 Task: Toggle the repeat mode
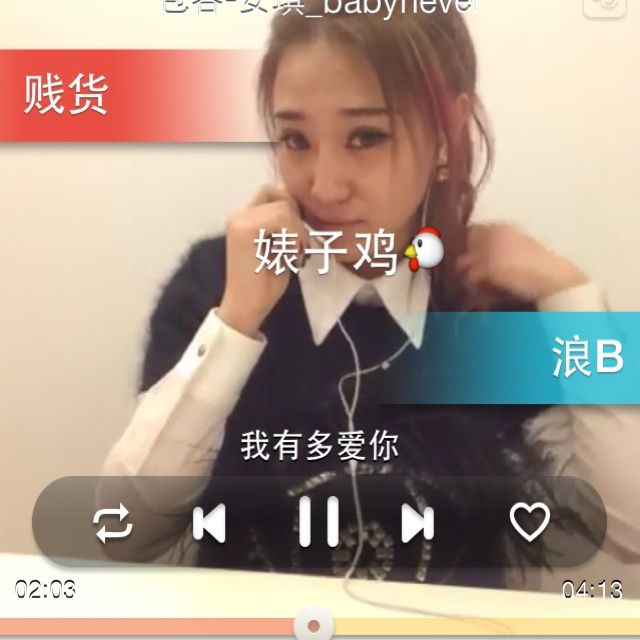tap(113, 522)
